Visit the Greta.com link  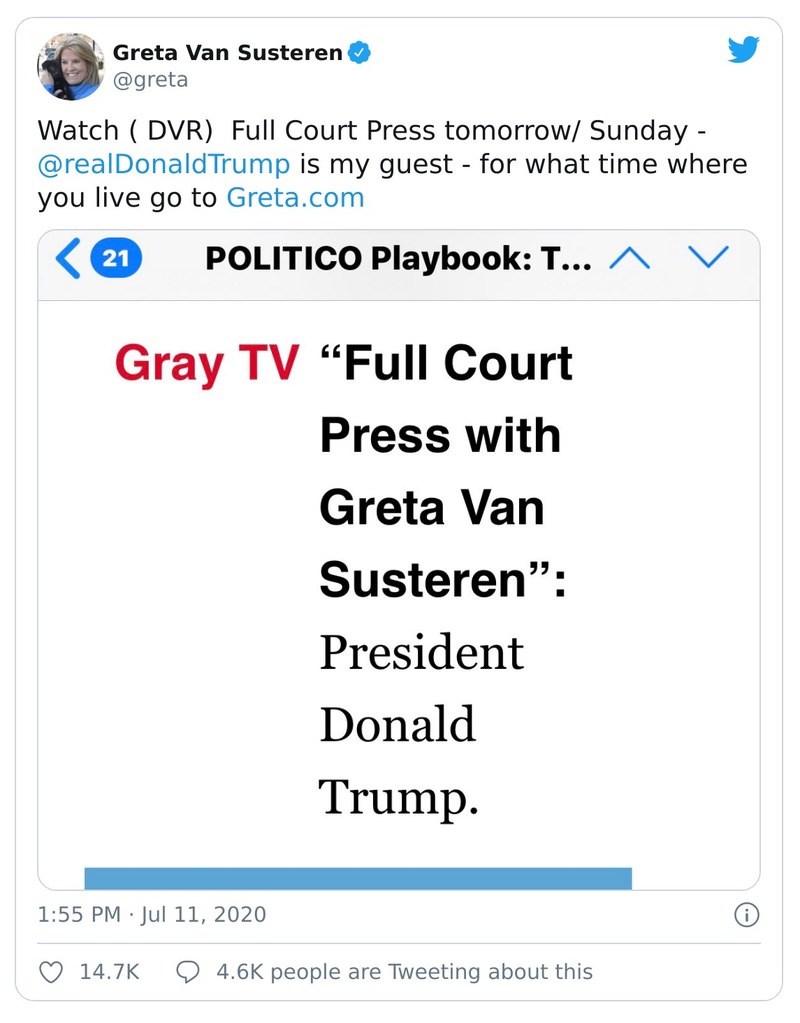tap(295, 197)
